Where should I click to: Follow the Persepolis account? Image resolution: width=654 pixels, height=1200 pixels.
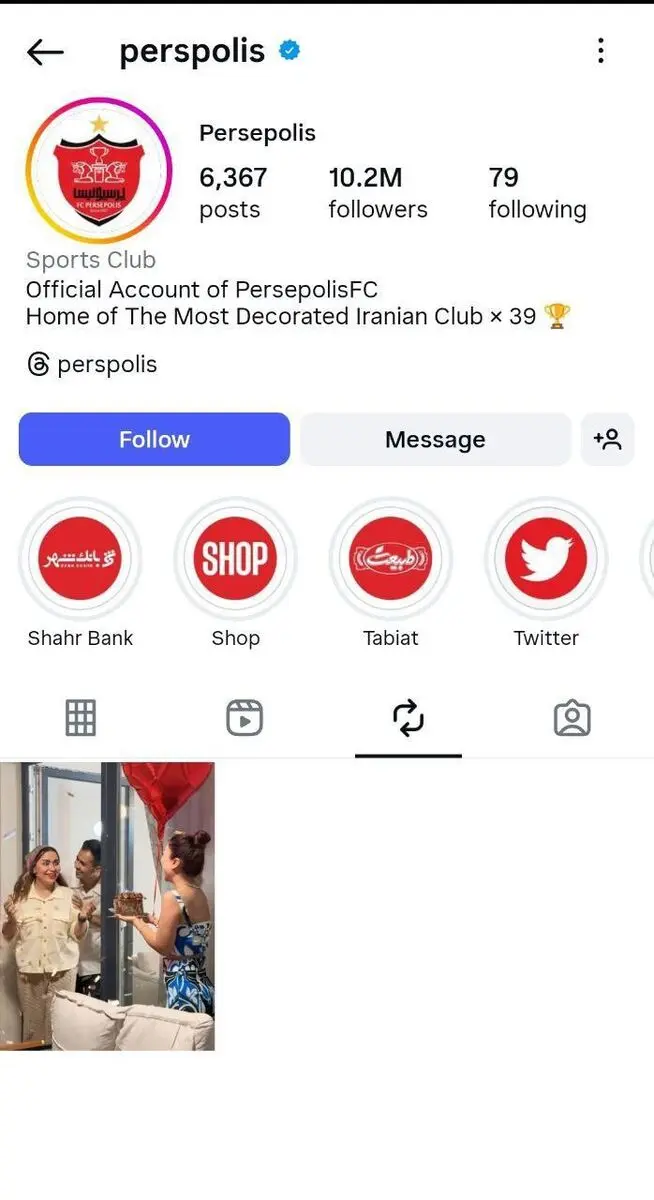coord(154,440)
